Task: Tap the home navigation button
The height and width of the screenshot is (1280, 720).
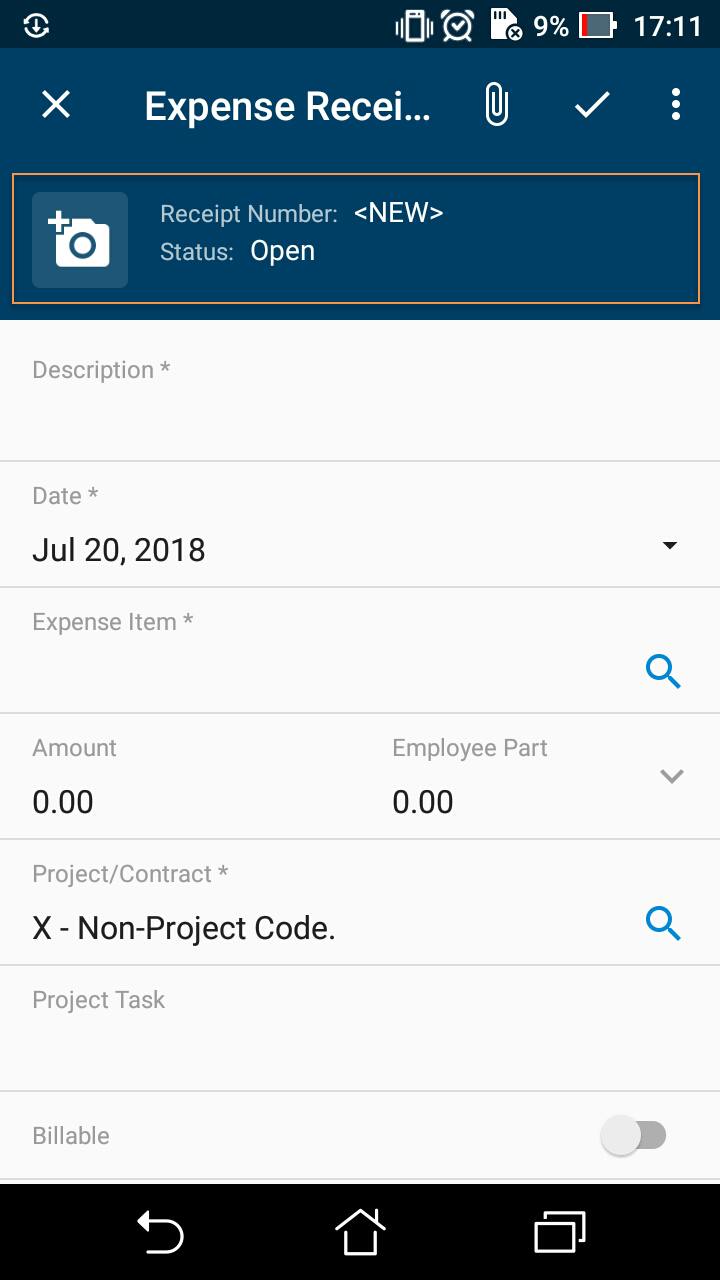Action: click(x=358, y=1232)
